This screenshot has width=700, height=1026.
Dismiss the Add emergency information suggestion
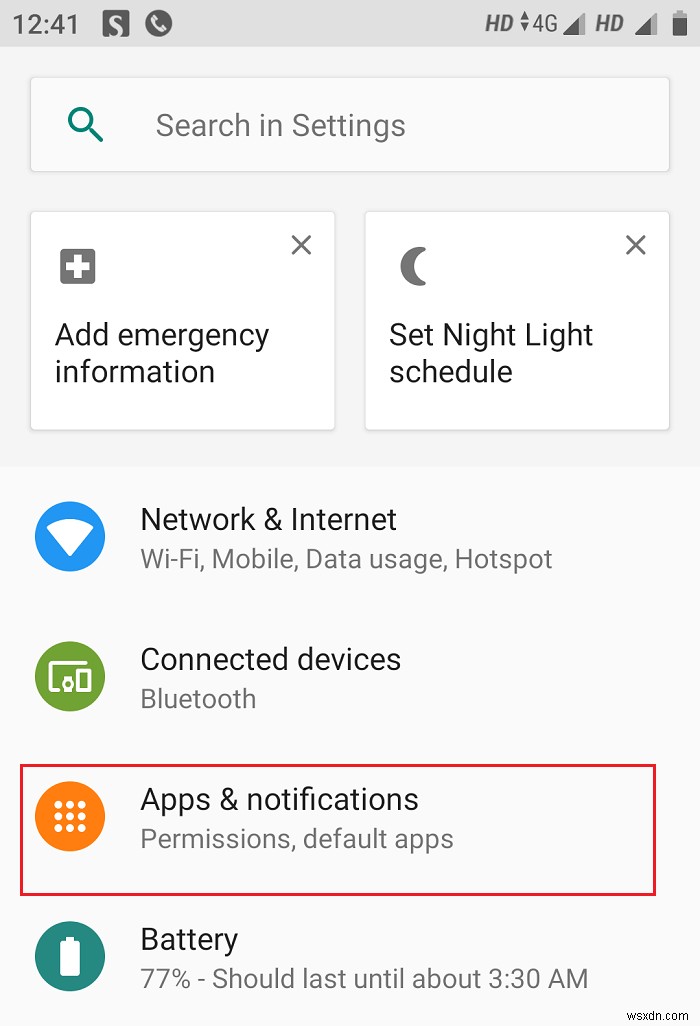(301, 245)
